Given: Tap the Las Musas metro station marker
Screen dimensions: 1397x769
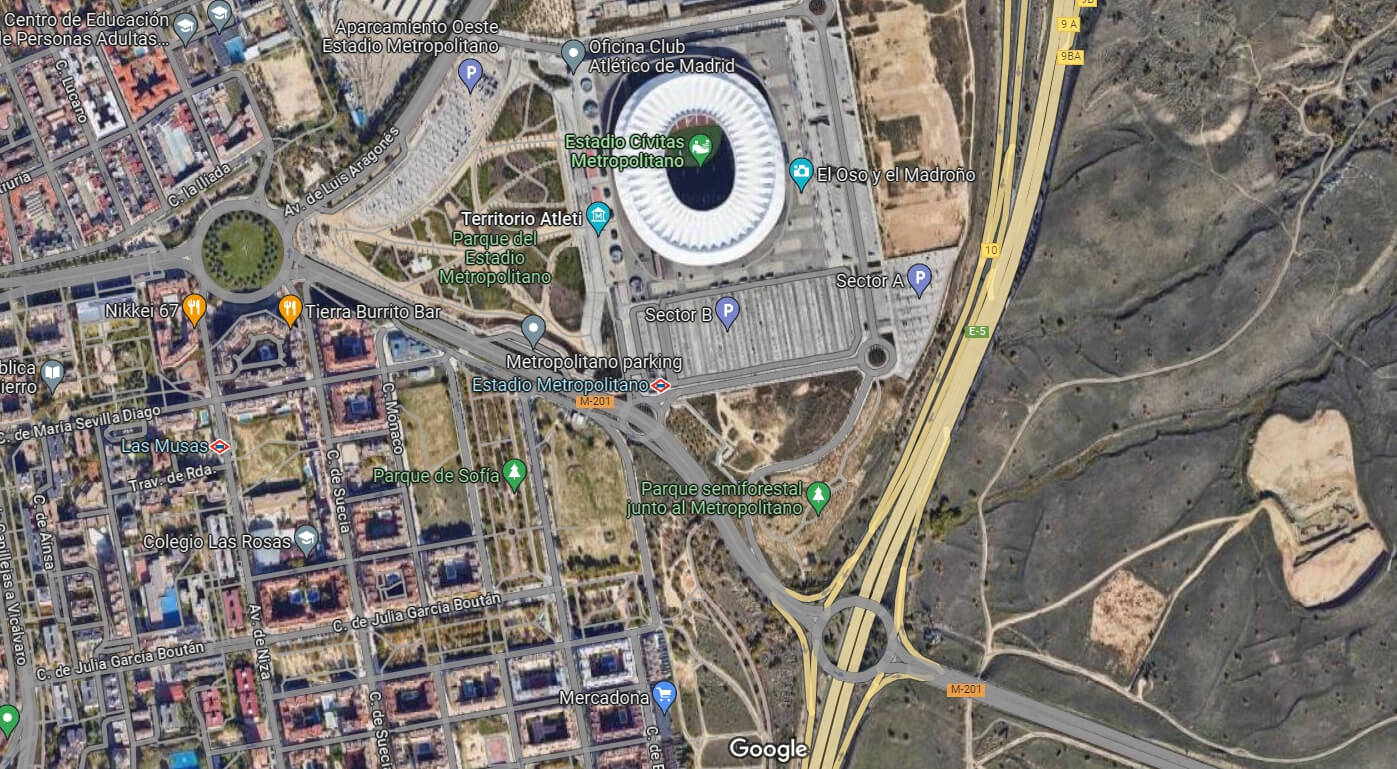Looking at the screenshot, I should [x=221, y=446].
